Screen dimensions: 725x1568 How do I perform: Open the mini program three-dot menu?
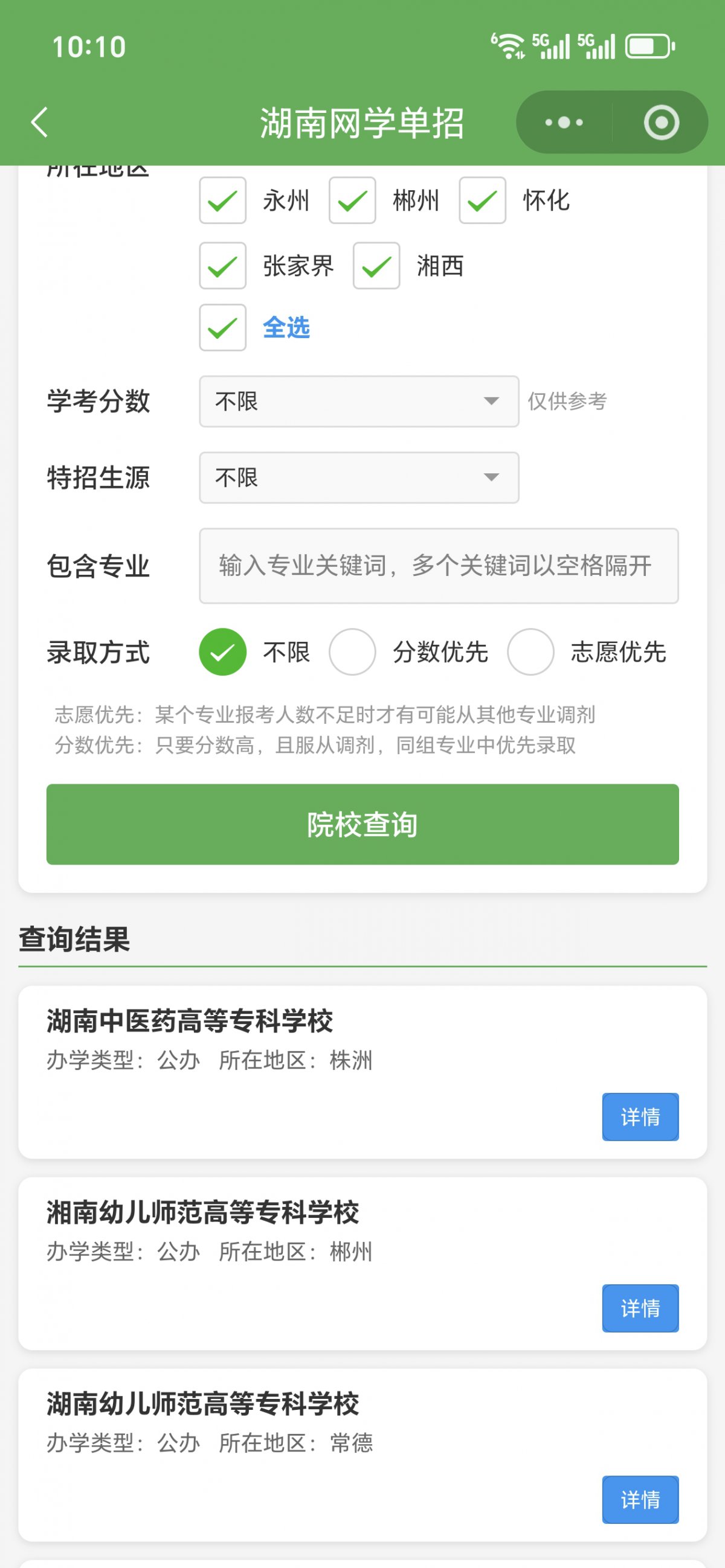click(x=564, y=123)
